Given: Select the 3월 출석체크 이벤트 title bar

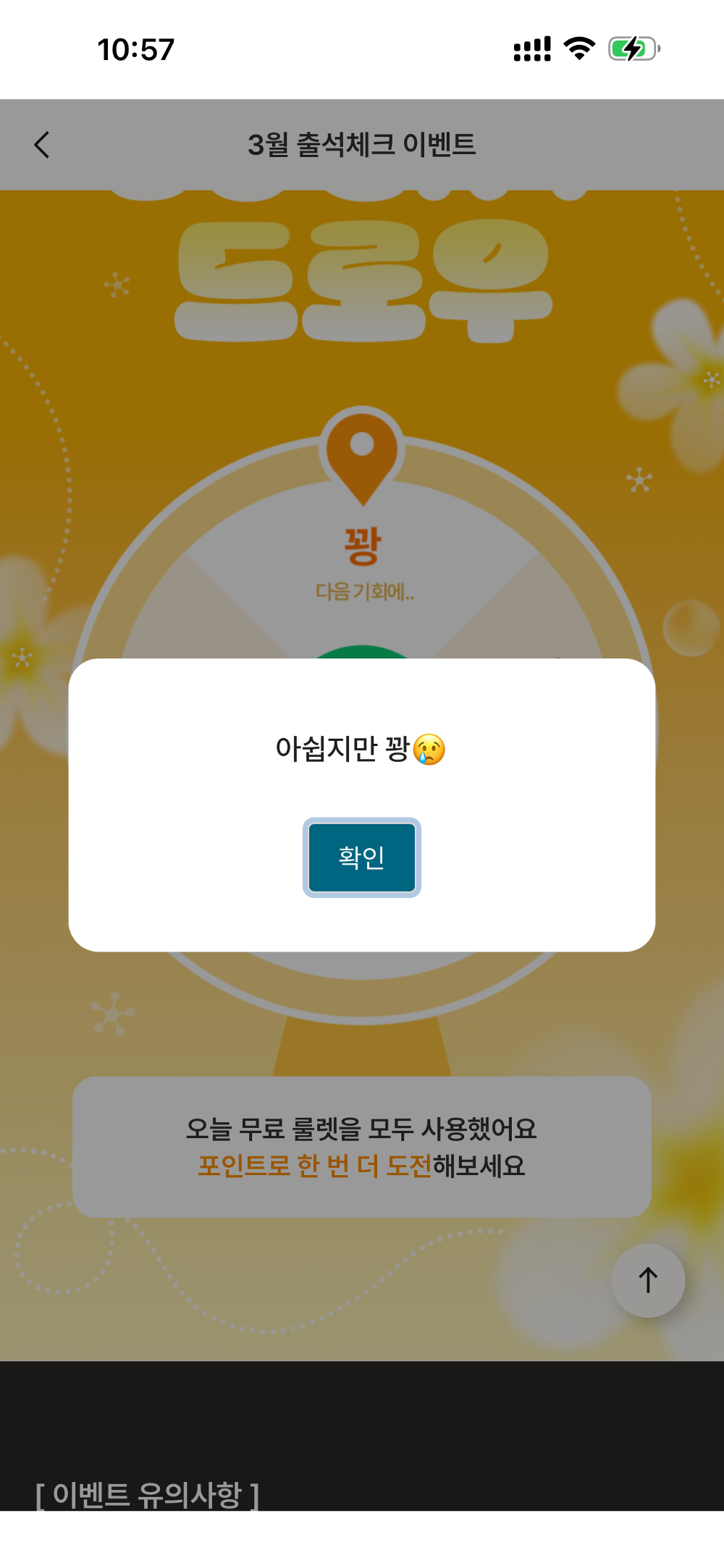Looking at the screenshot, I should coord(362,144).
